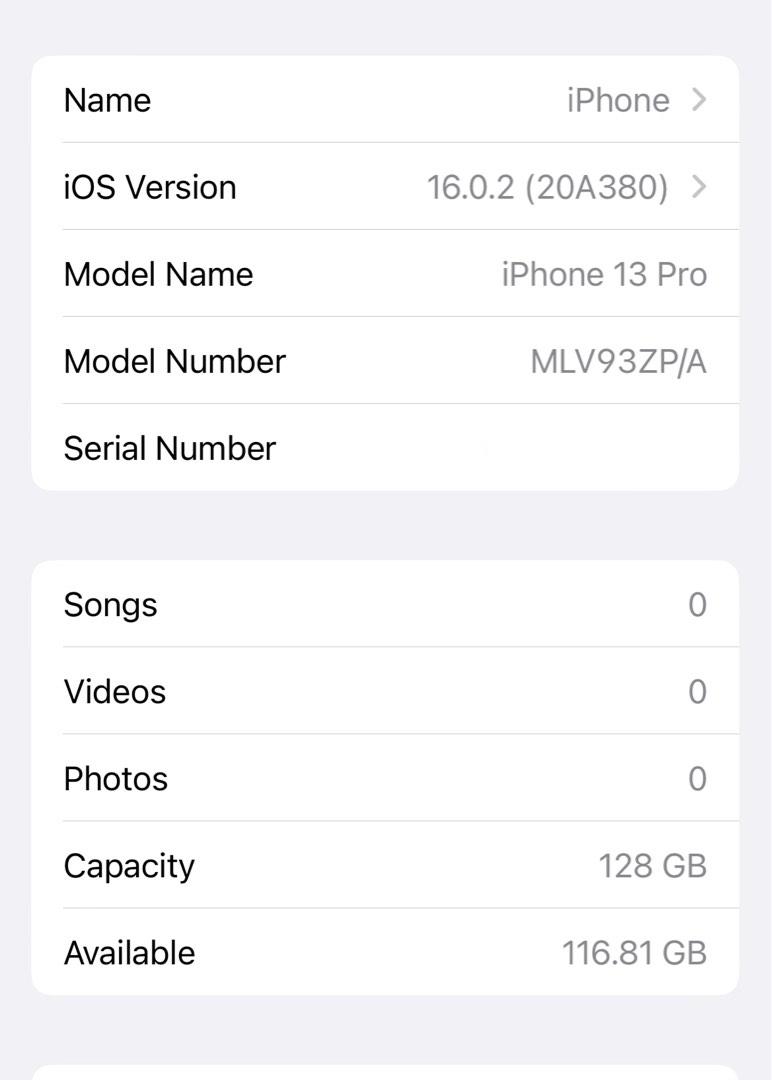The height and width of the screenshot is (1080, 772).
Task: Tap the 128 GB capacity value
Action: coord(656,866)
